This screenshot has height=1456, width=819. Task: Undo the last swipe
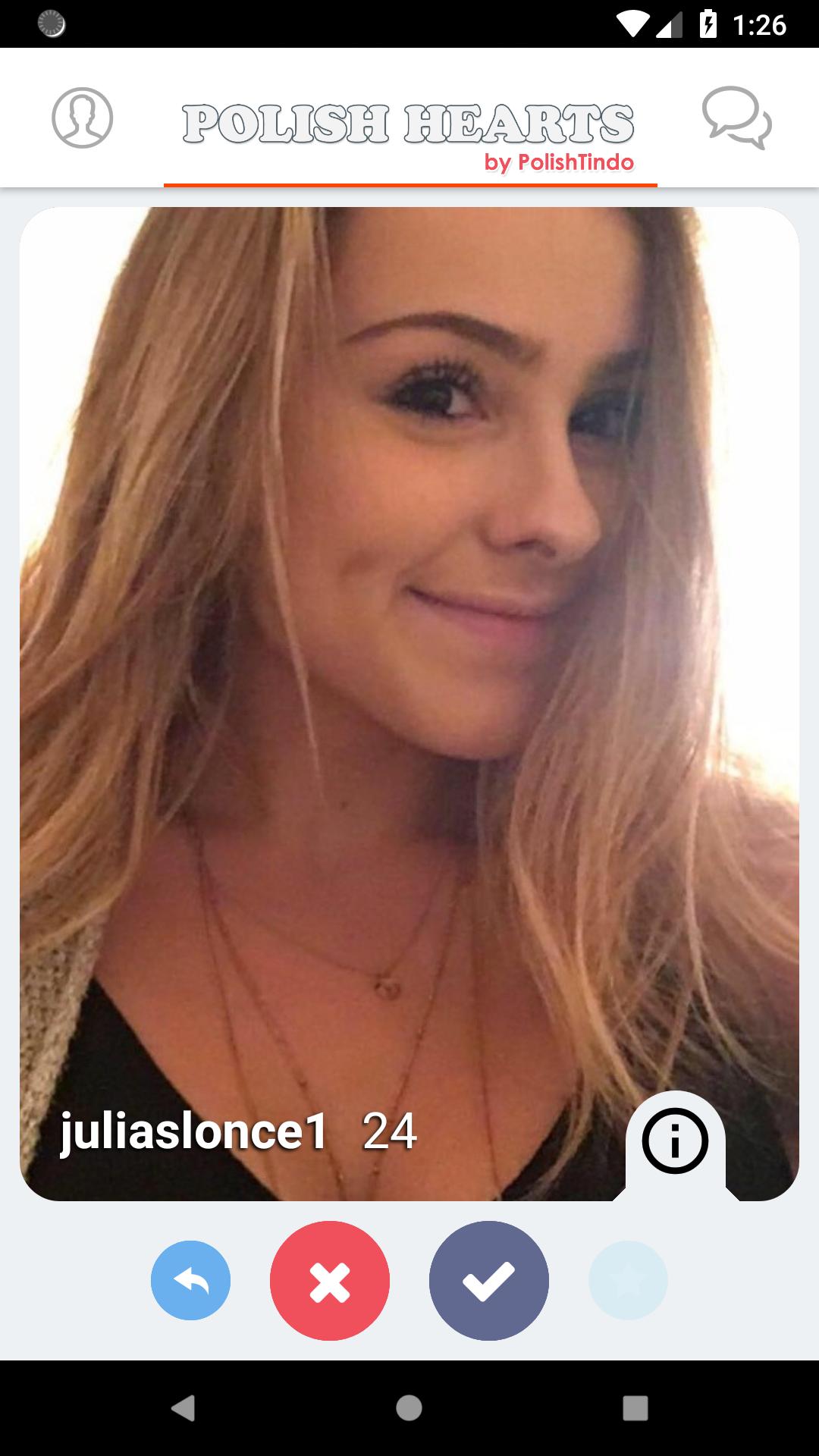(x=190, y=1280)
